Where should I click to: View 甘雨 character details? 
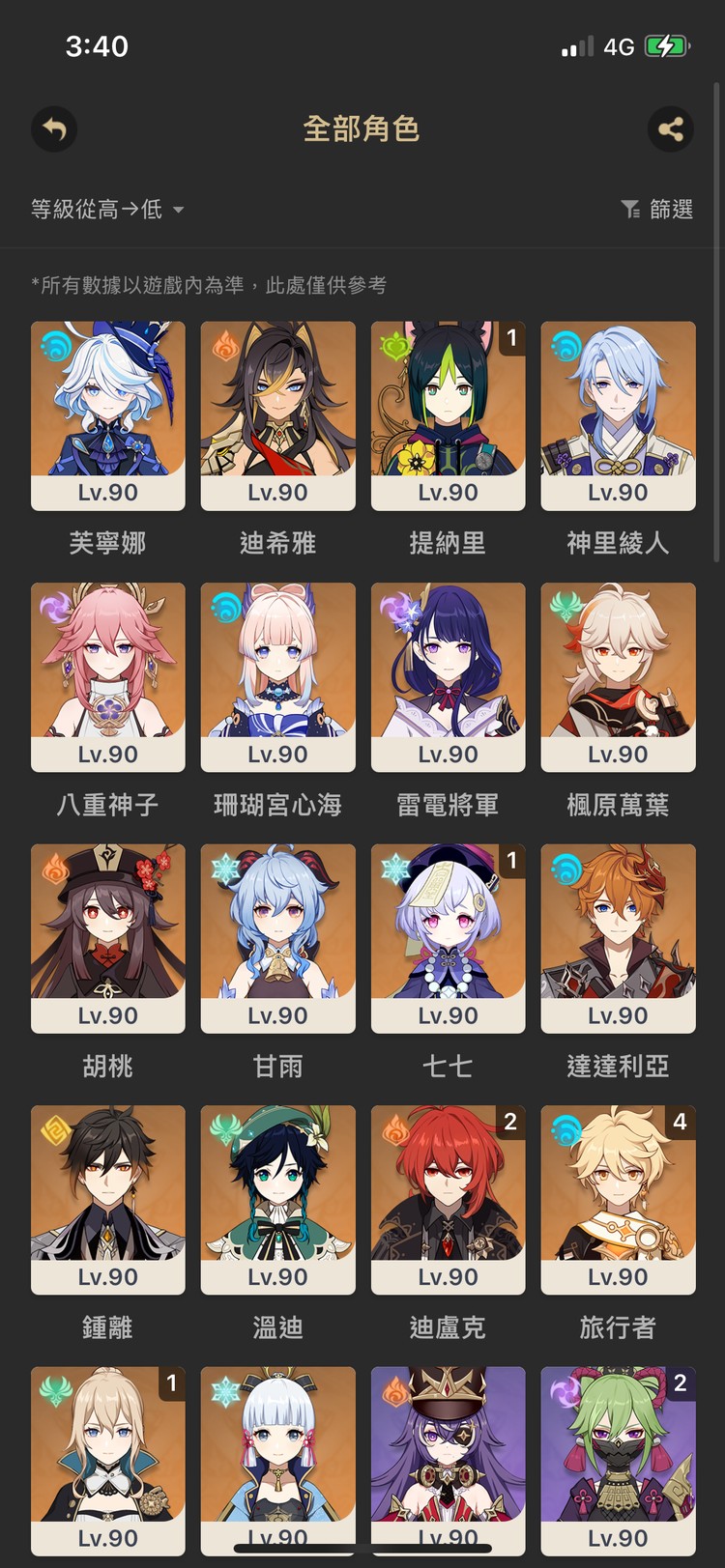click(278, 938)
